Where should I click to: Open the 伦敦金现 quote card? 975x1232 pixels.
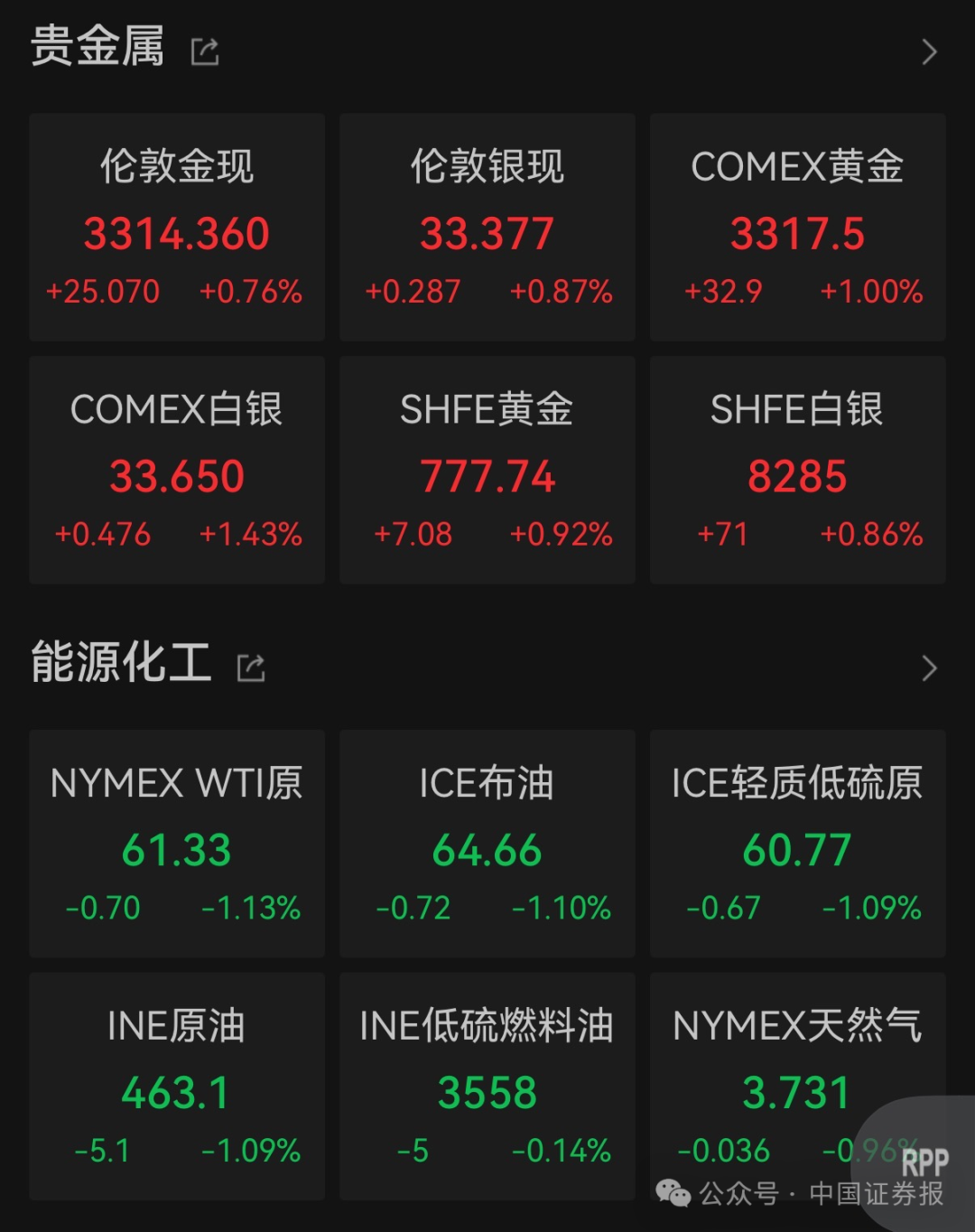(177, 228)
